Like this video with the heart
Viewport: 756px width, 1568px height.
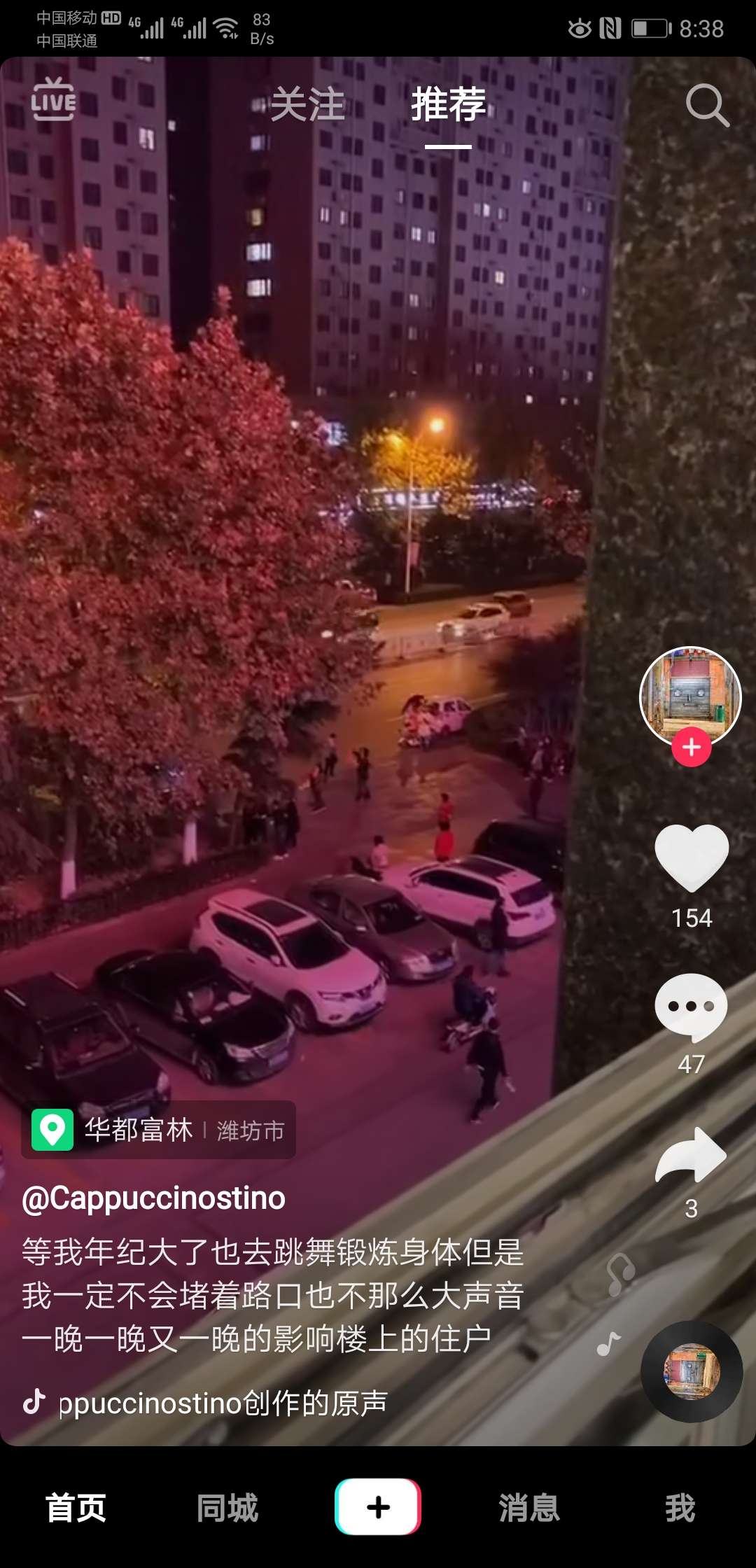691,857
